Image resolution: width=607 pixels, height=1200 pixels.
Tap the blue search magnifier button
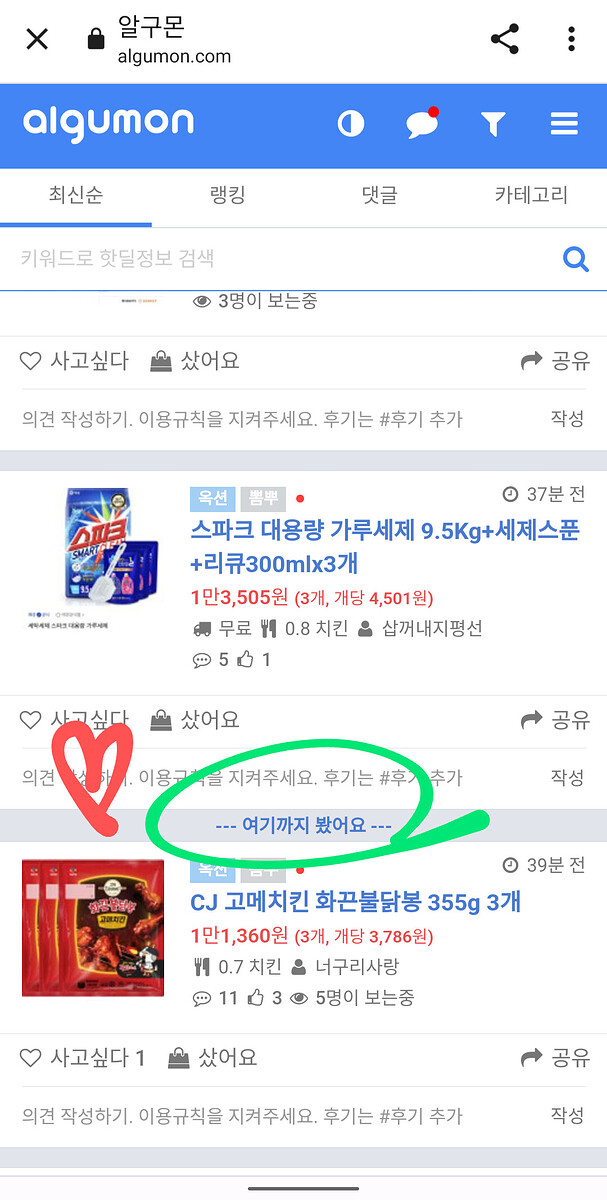[576, 259]
